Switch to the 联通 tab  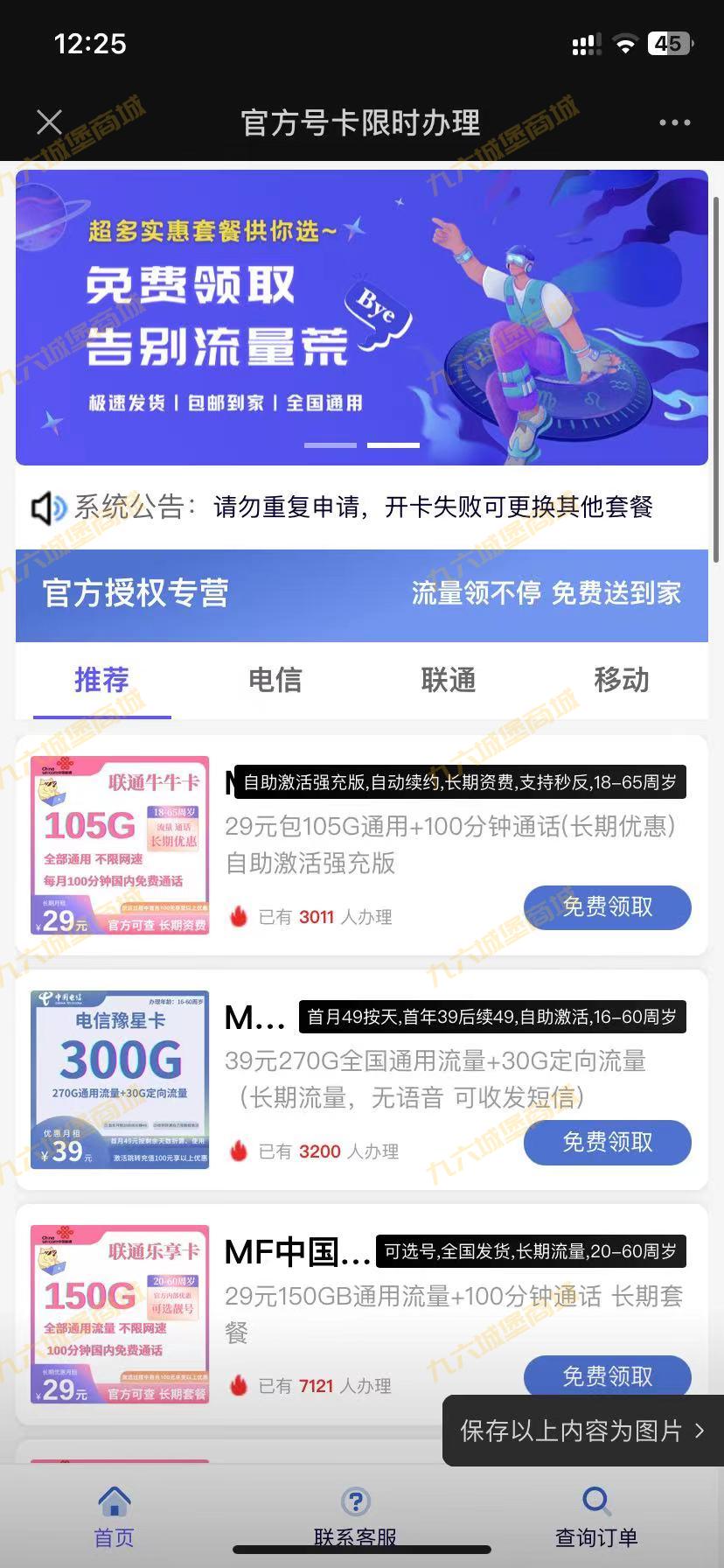click(x=449, y=680)
